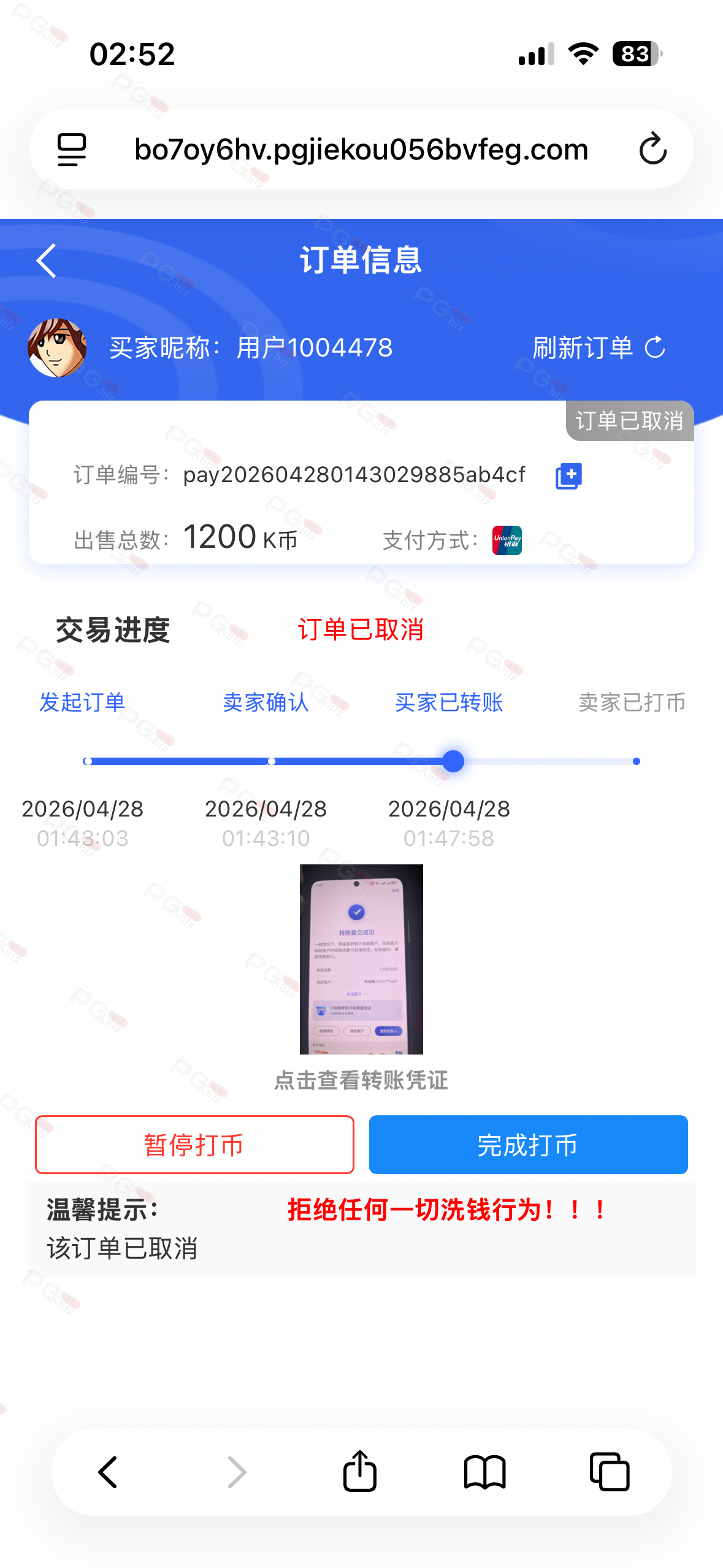723x1568 pixels.
Task: Show all open browser tabs
Action: click(610, 1472)
